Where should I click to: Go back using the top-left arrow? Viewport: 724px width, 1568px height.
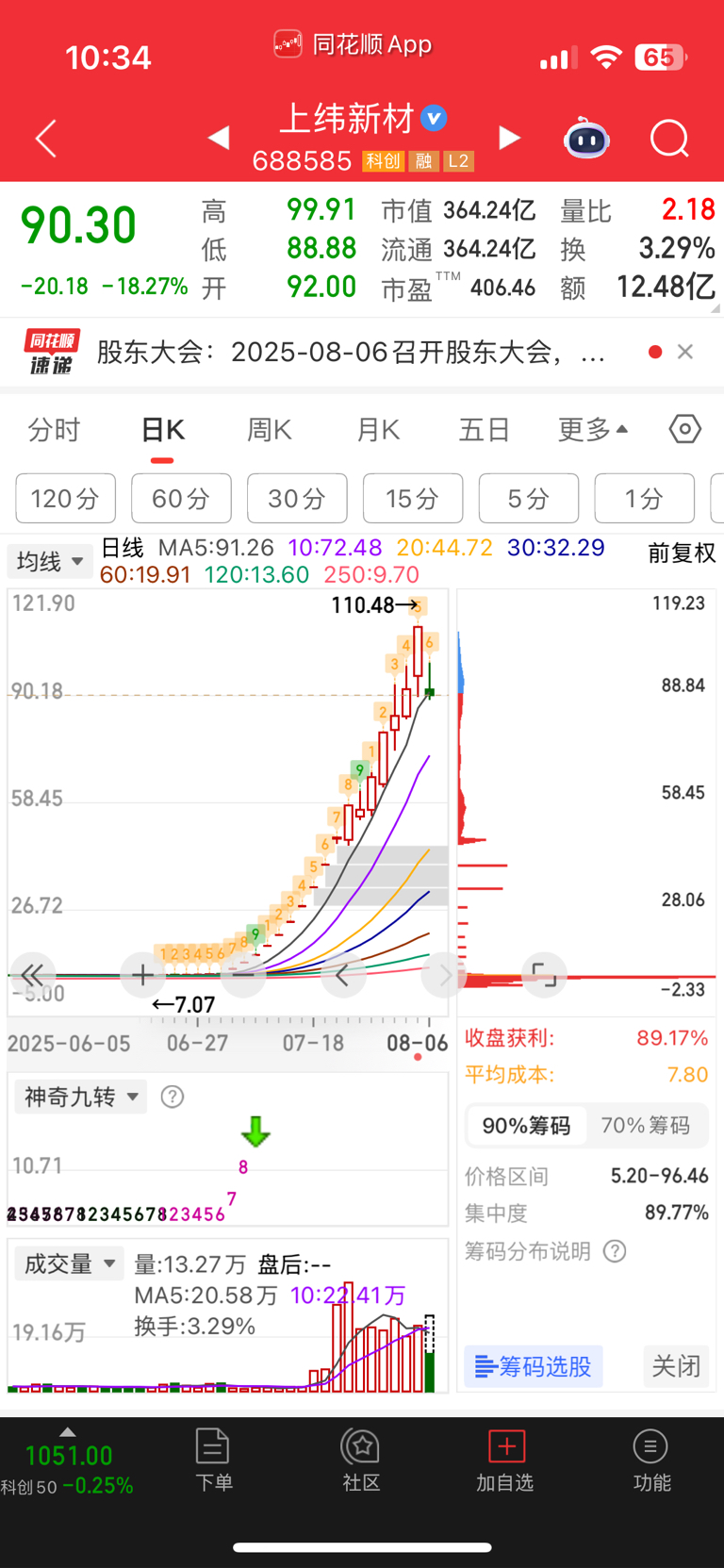coord(46,139)
